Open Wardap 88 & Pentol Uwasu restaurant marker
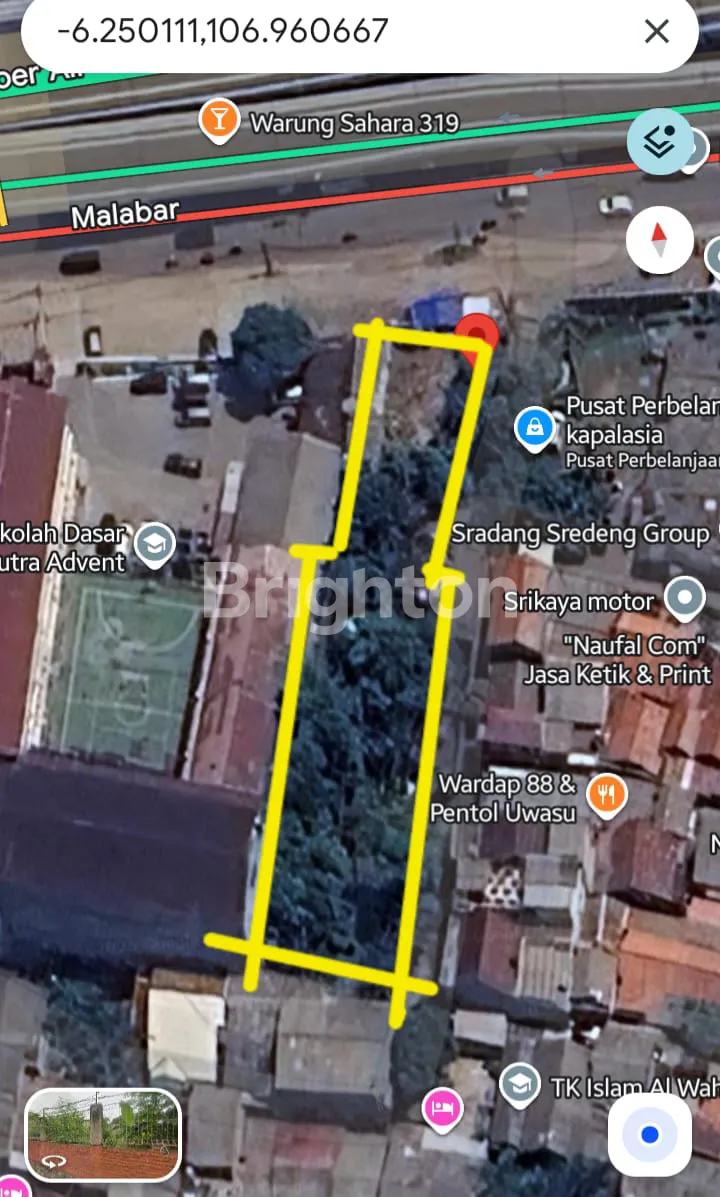 click(606, 796)
